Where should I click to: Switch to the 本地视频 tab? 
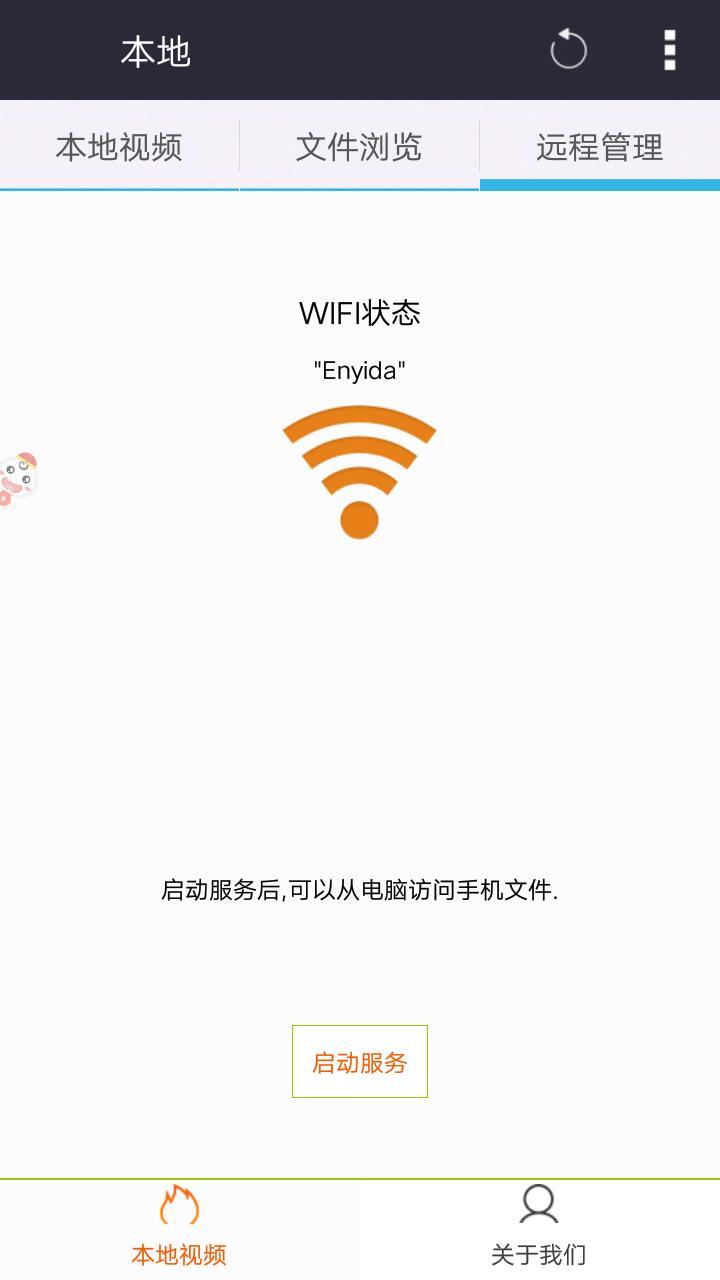pyautogui.click(x=119, y=146)
